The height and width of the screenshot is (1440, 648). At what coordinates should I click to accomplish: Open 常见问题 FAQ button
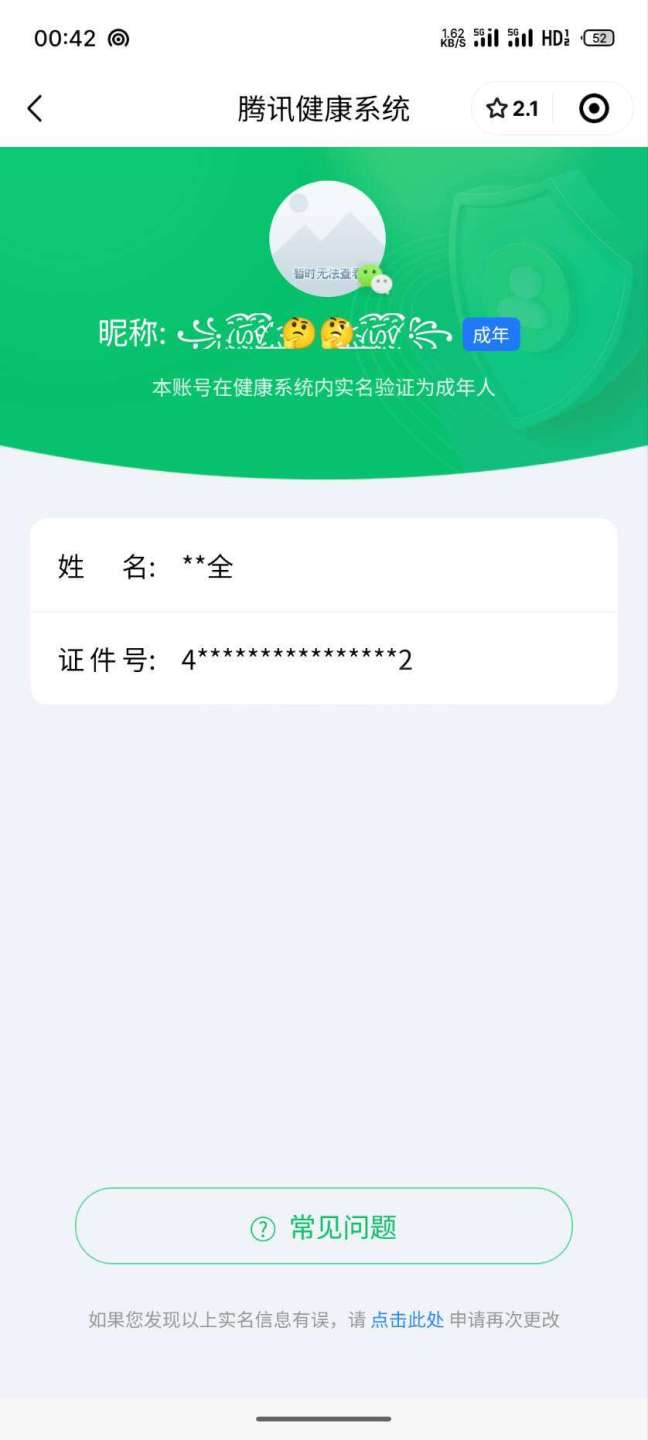click(323, 1227)
